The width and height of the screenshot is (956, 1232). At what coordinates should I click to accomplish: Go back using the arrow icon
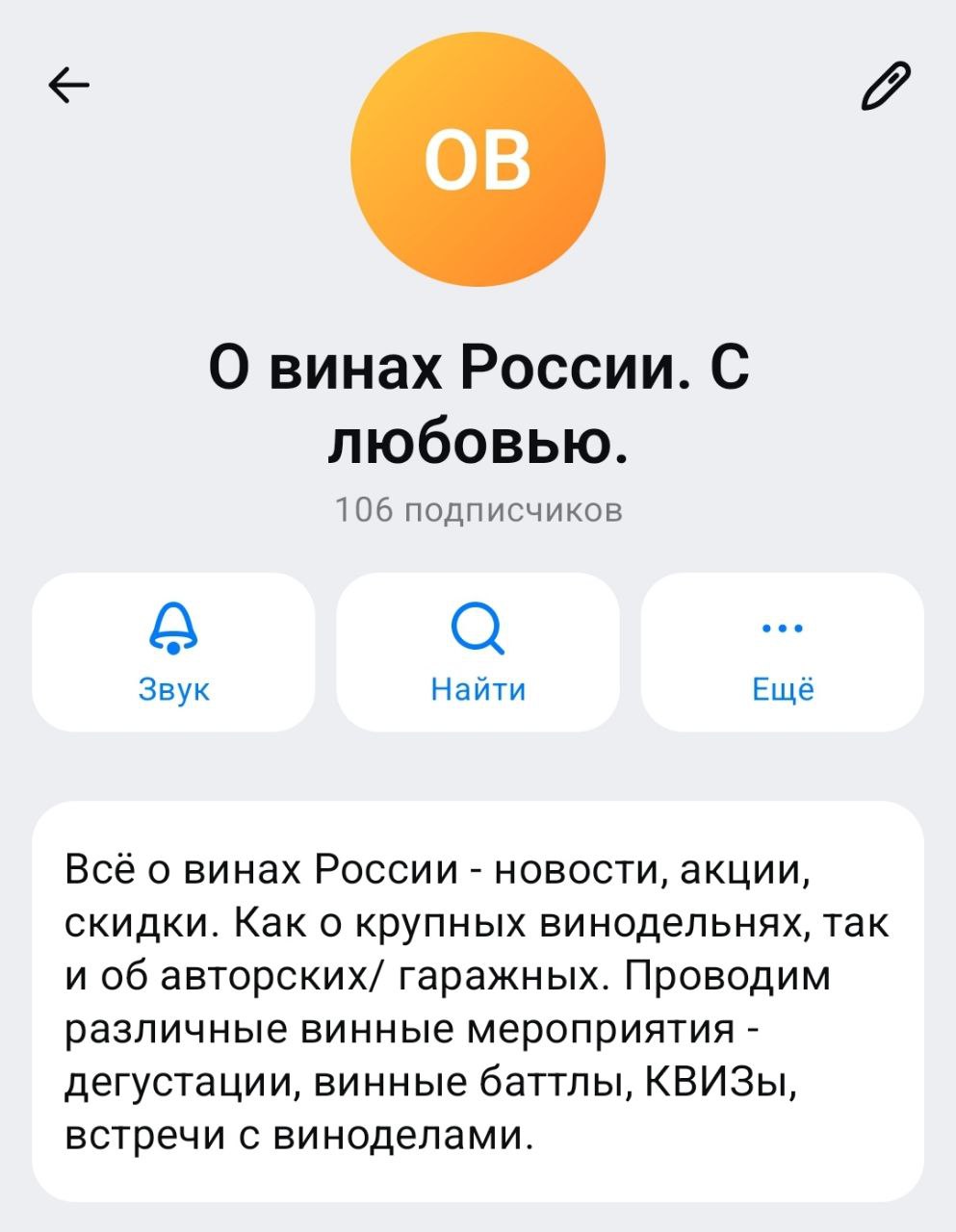(x=68, y=87)
